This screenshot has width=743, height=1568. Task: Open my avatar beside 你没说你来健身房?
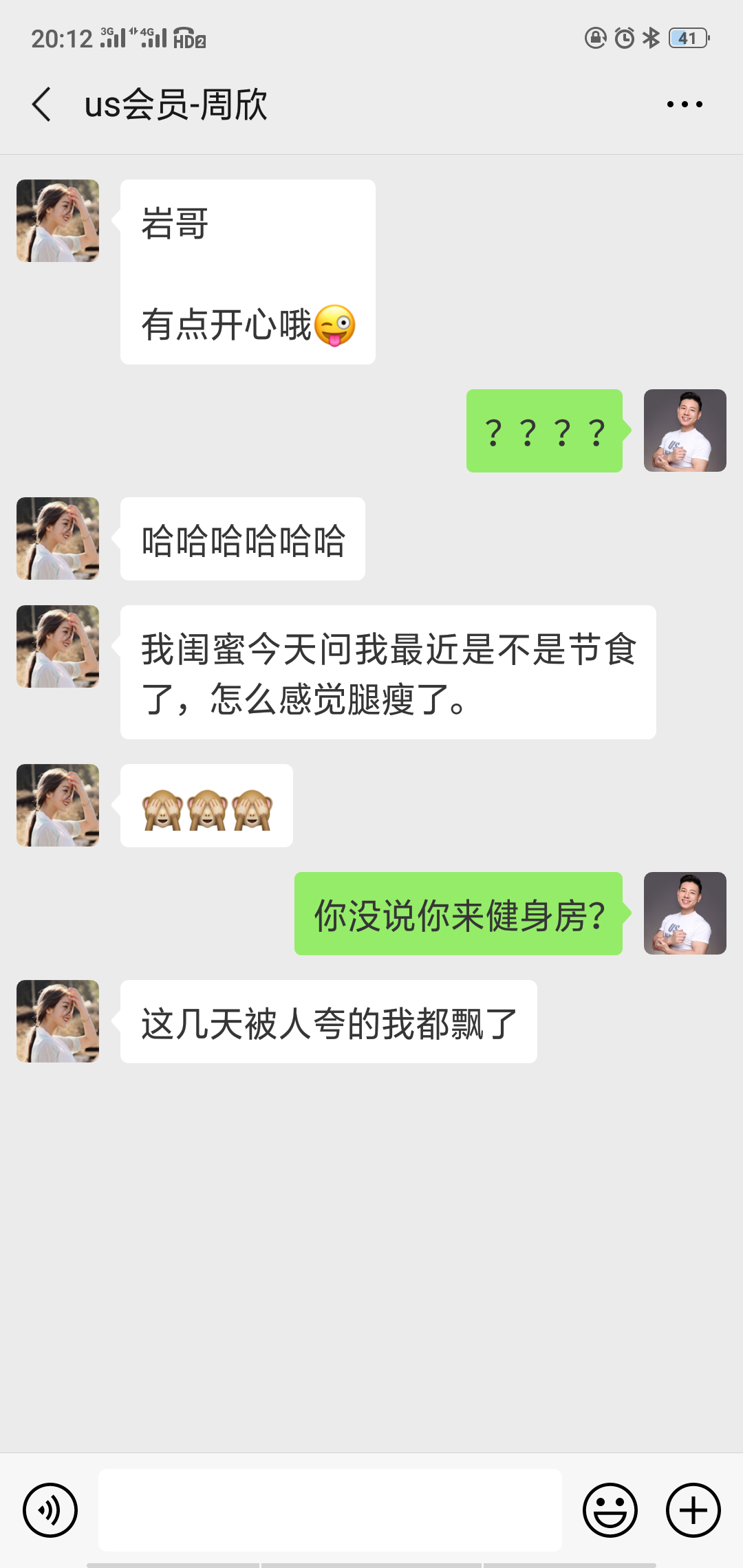click(x=685, y=913)
